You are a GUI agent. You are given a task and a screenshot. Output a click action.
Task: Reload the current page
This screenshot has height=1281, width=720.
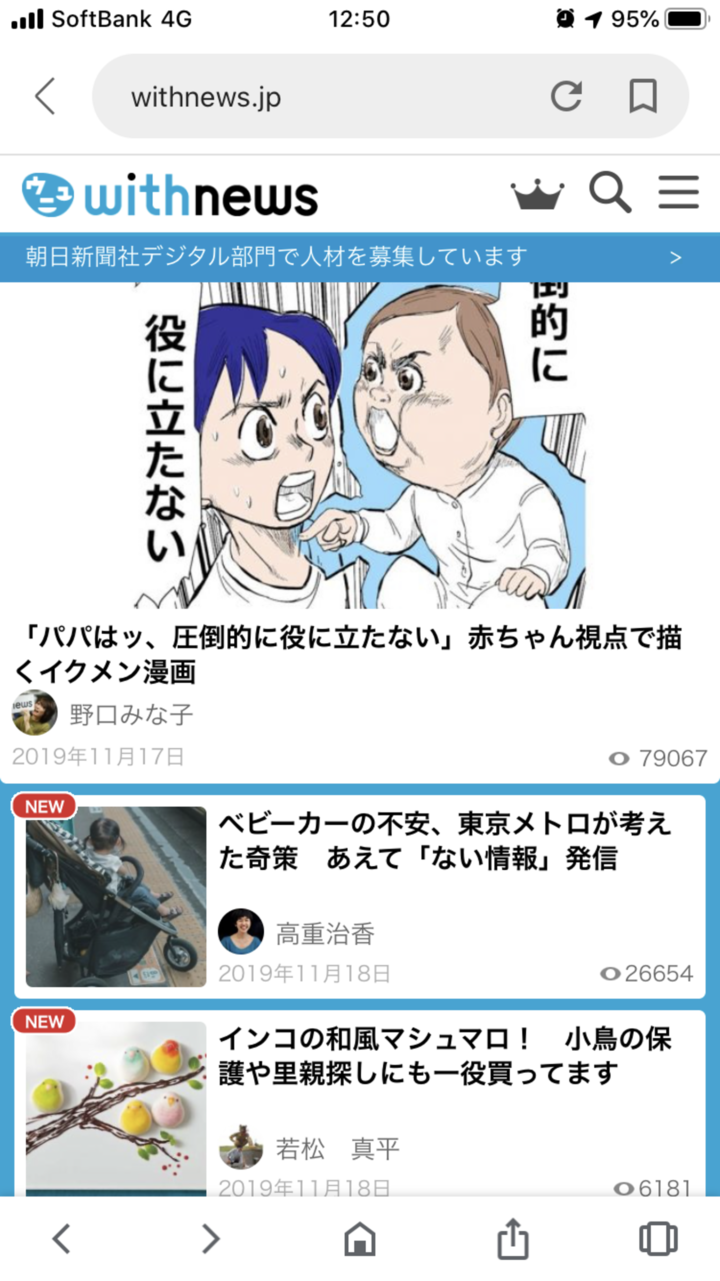pyautogui.click(x=568, y=97)
